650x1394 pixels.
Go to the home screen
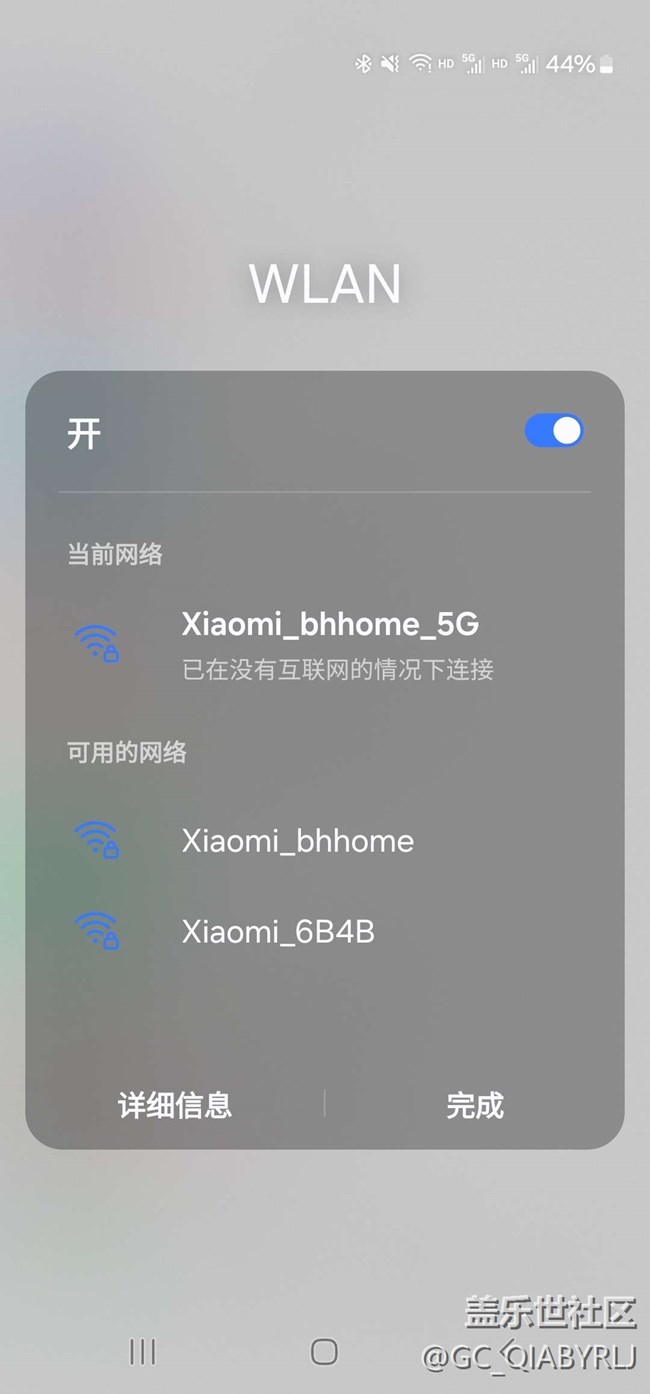point(324,1352)
